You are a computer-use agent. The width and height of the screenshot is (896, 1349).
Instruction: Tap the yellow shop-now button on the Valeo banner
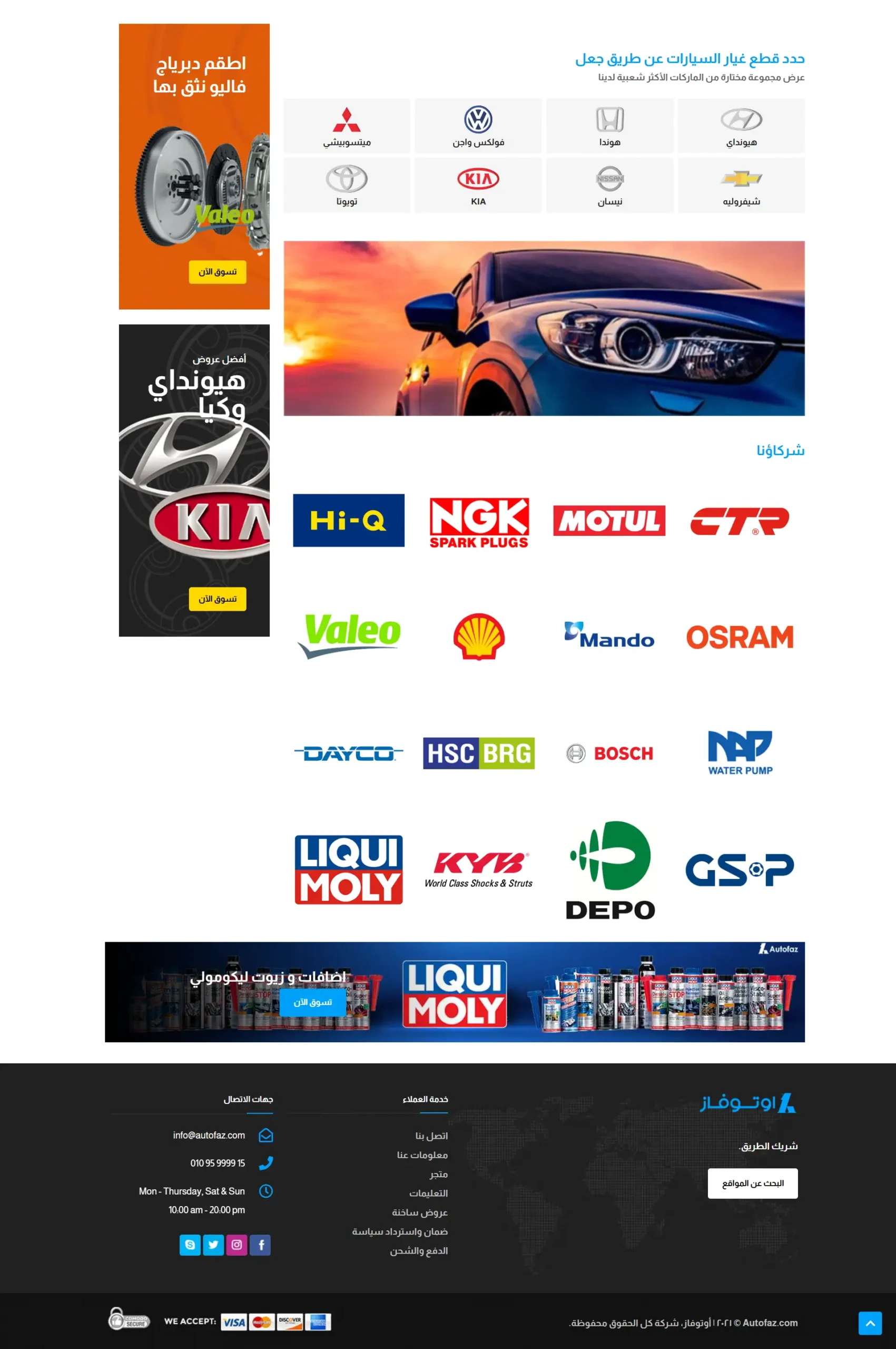coord(217,271)
